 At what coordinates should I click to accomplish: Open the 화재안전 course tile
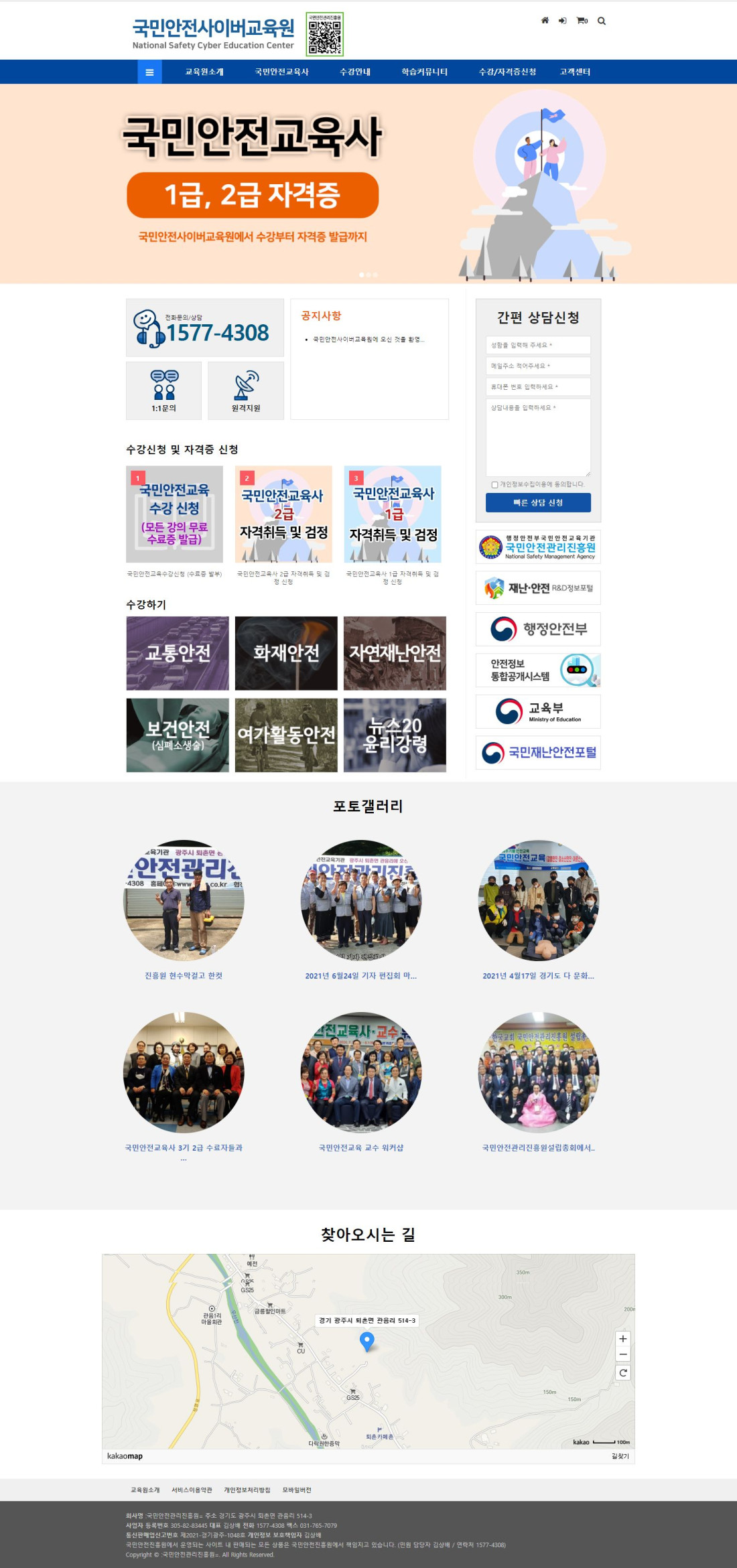286,653
